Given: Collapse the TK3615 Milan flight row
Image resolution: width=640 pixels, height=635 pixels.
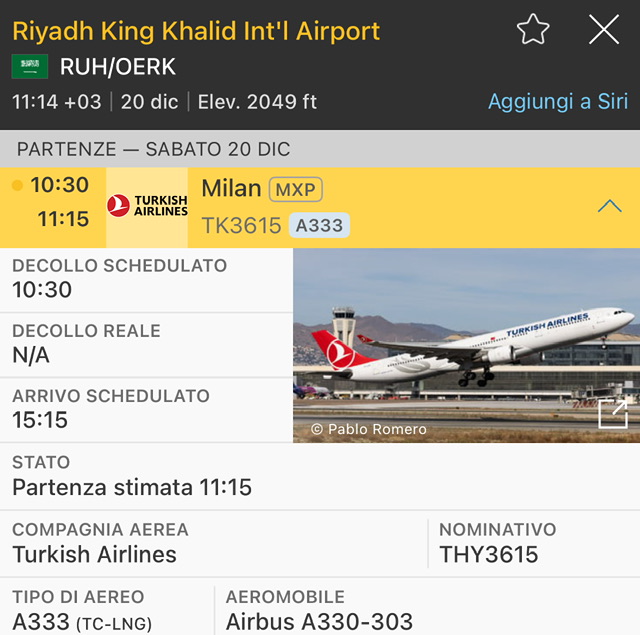Looking at the screenshot, I should pos(609,207).
